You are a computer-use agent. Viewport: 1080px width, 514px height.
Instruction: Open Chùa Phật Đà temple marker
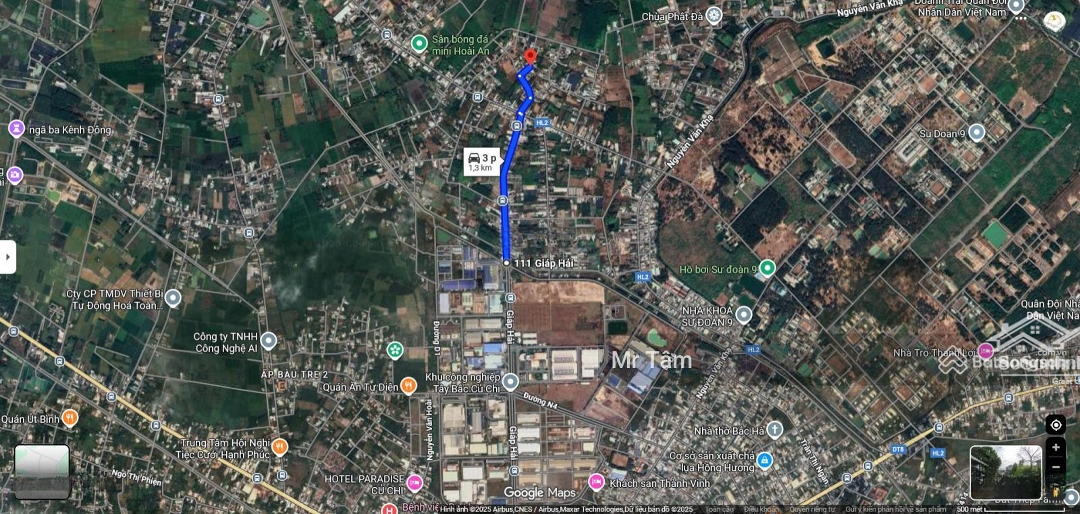(x=713, y=16)
